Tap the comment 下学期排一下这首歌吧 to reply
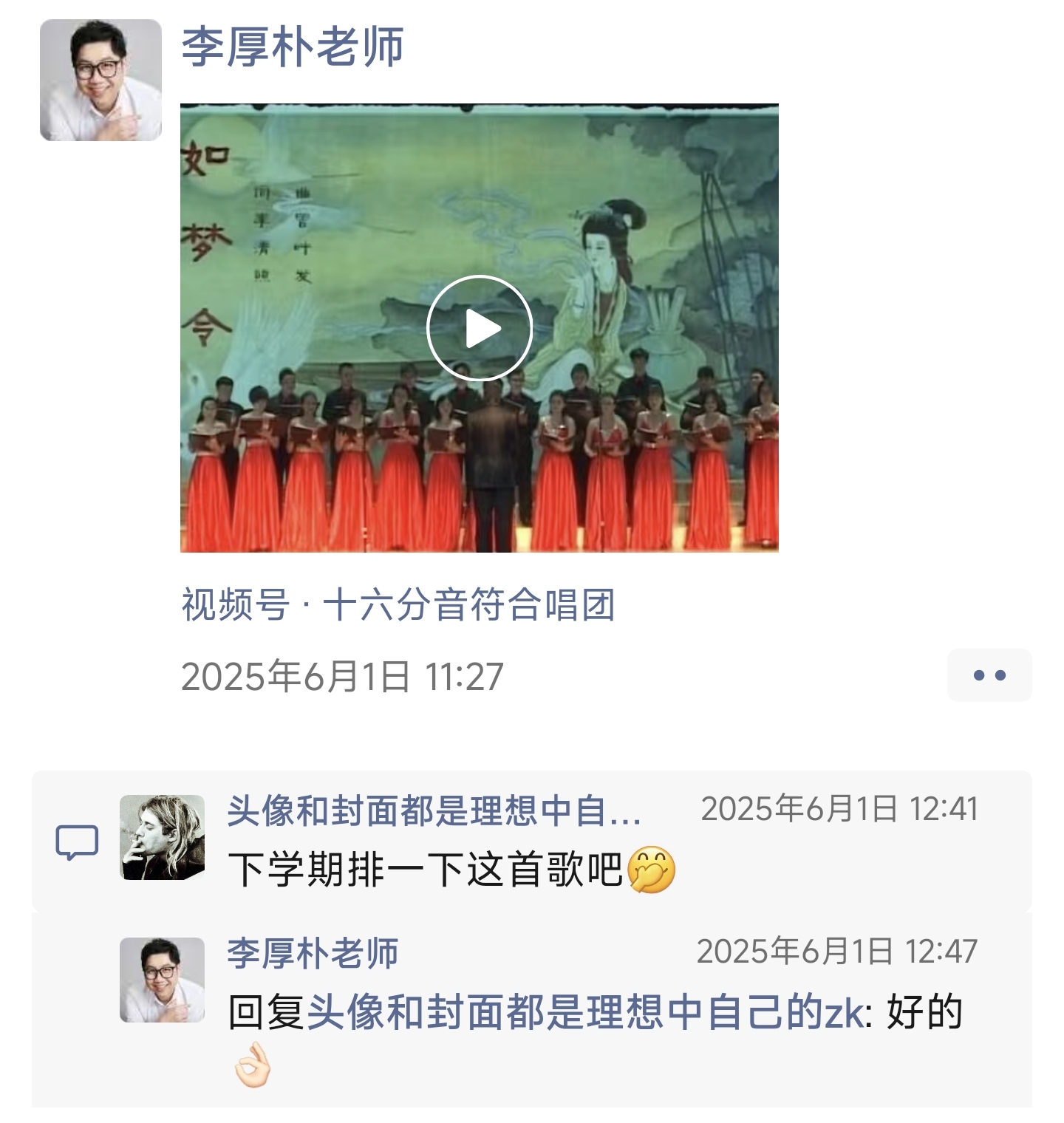Viewport: 1064px width, 1123px height. click(x=426, y=870)
